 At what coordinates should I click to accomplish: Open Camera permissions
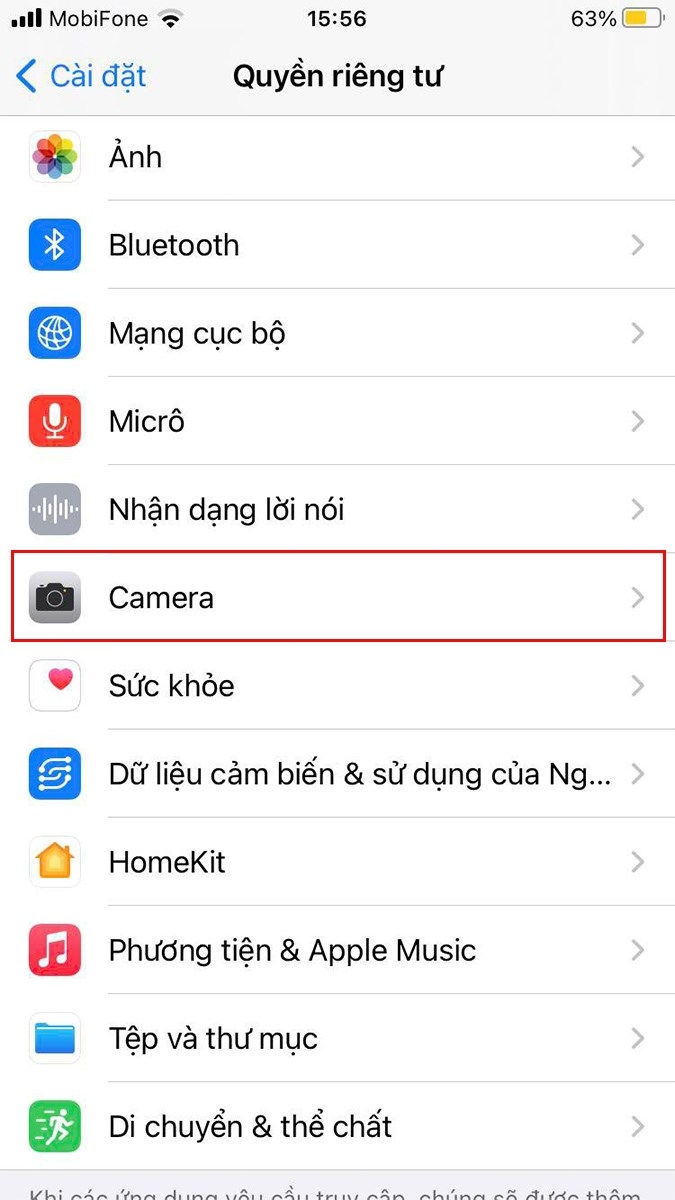(337, 598)
